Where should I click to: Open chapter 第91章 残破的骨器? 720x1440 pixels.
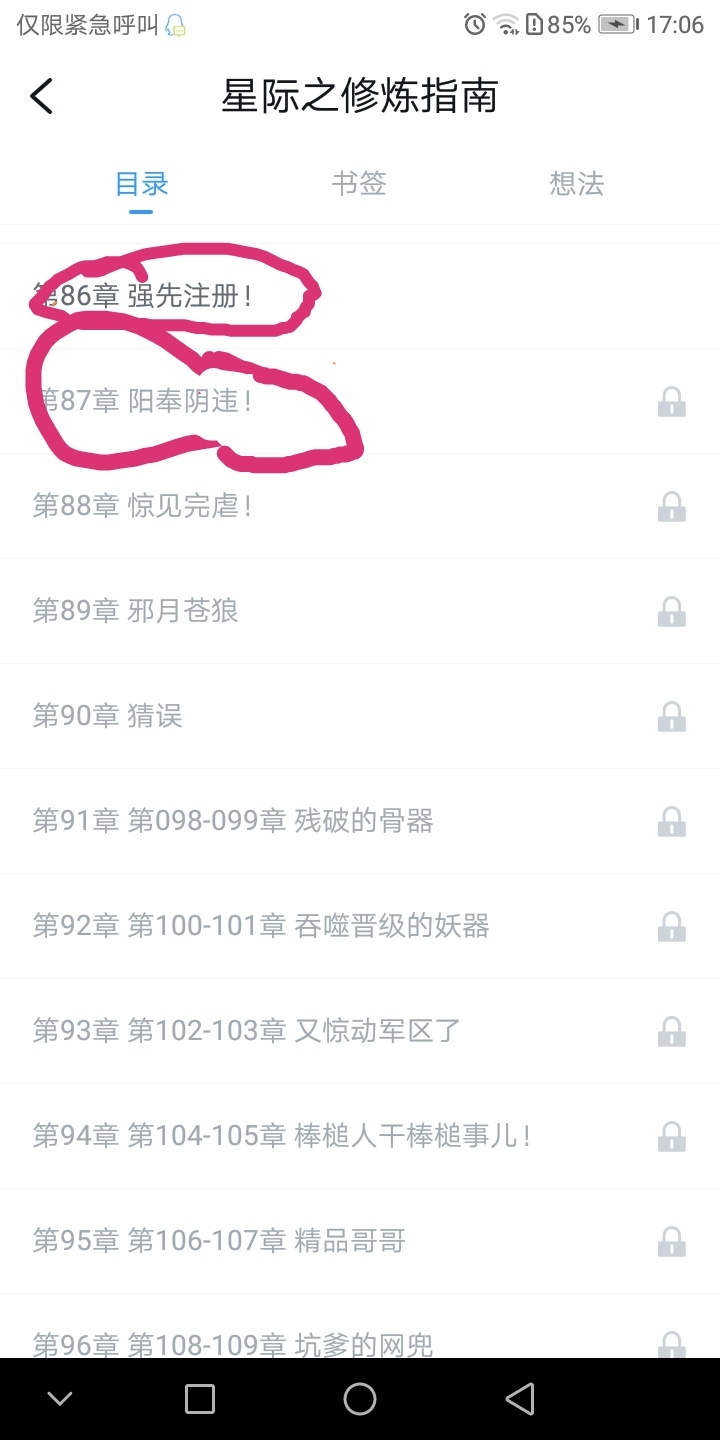(x=233, y=821)
